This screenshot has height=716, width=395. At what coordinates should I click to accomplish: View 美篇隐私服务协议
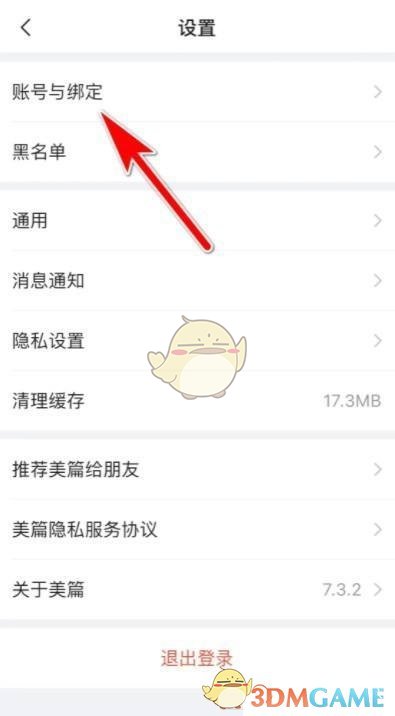197,530
